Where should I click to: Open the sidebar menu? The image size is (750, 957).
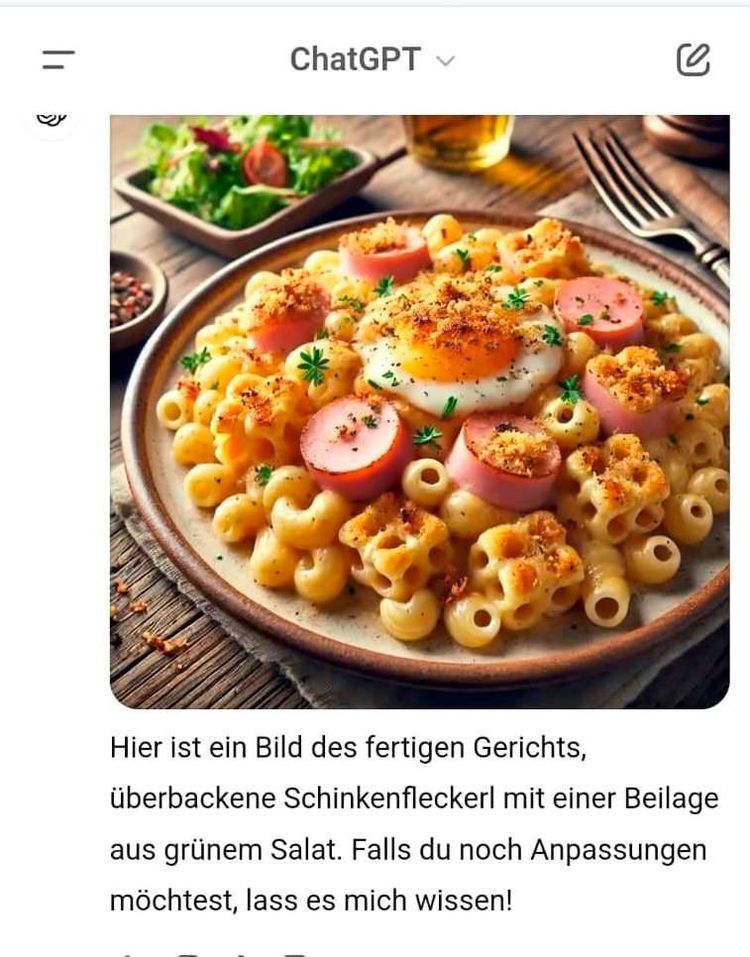tap(58, 60)
